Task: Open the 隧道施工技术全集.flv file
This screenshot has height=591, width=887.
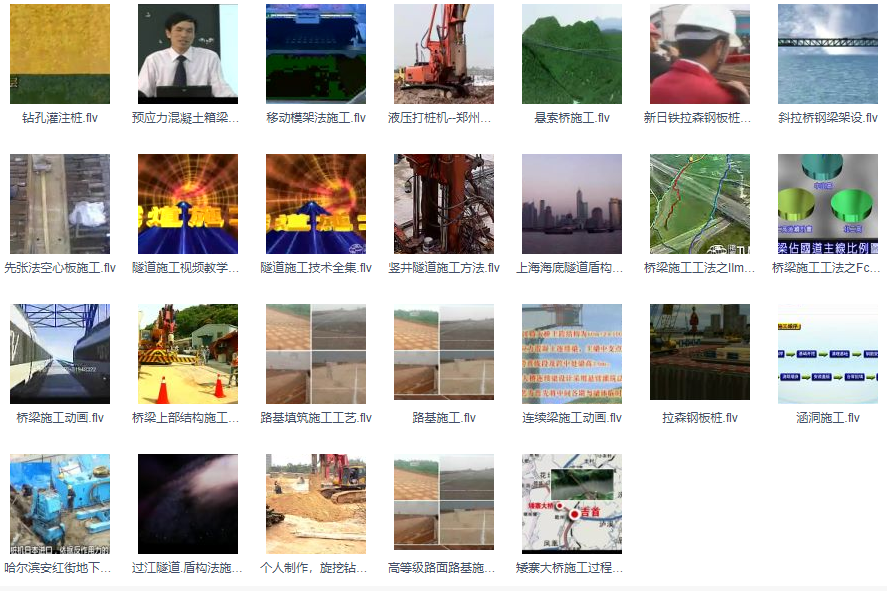Action: pyautogui.click(x=316, y=204)
